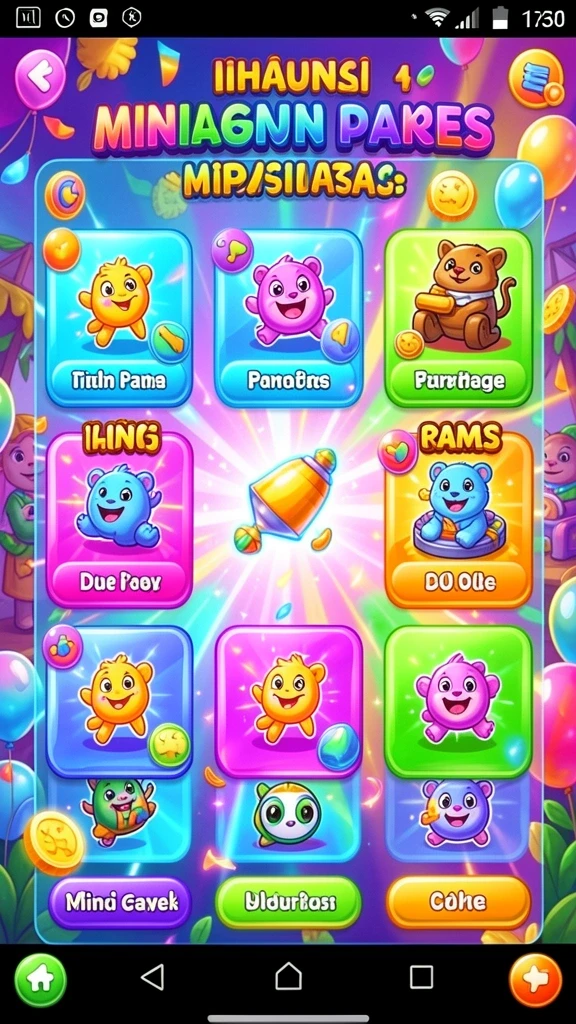576x1024 pixels.
Task: Tap the pink back arrow button
Action: point(40,79)
